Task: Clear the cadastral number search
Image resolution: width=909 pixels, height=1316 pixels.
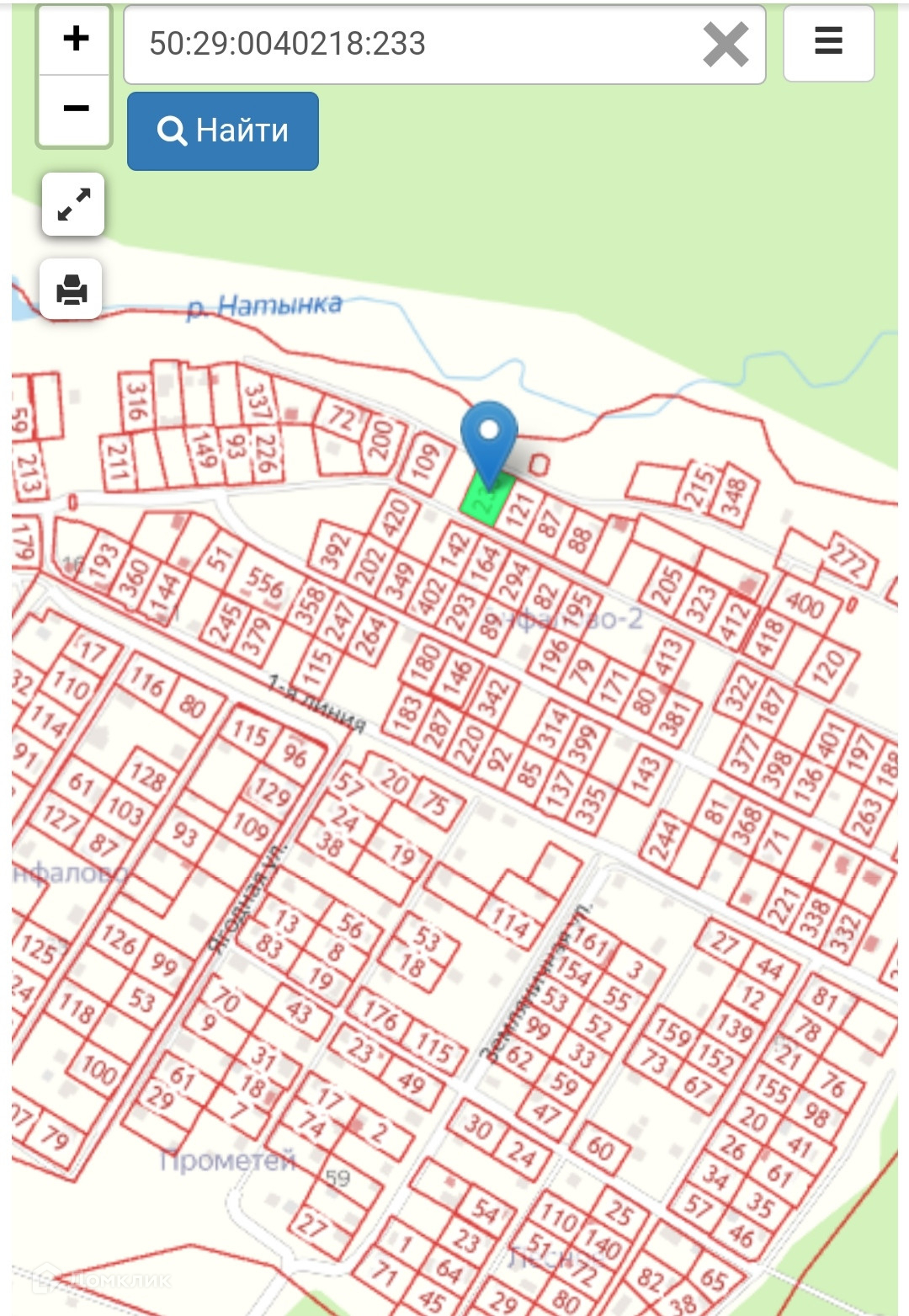Action: click(x=725, y=45)
